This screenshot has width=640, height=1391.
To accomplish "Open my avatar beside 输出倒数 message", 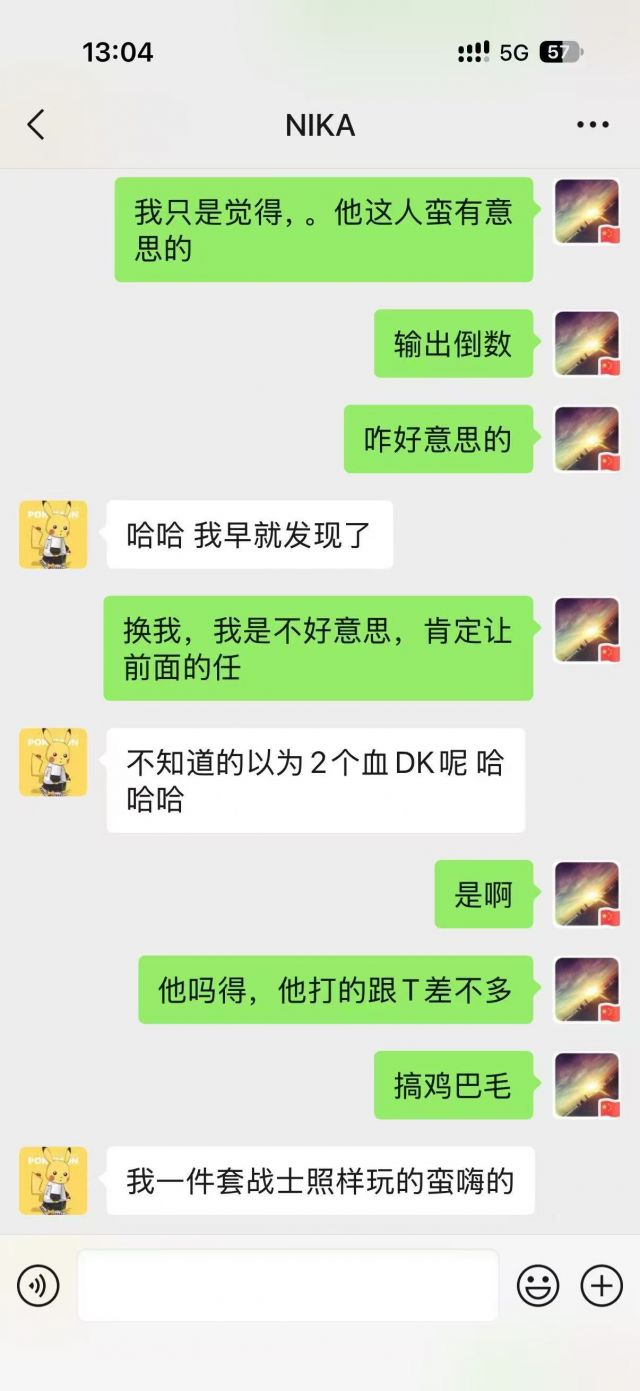I will (588, 344).
